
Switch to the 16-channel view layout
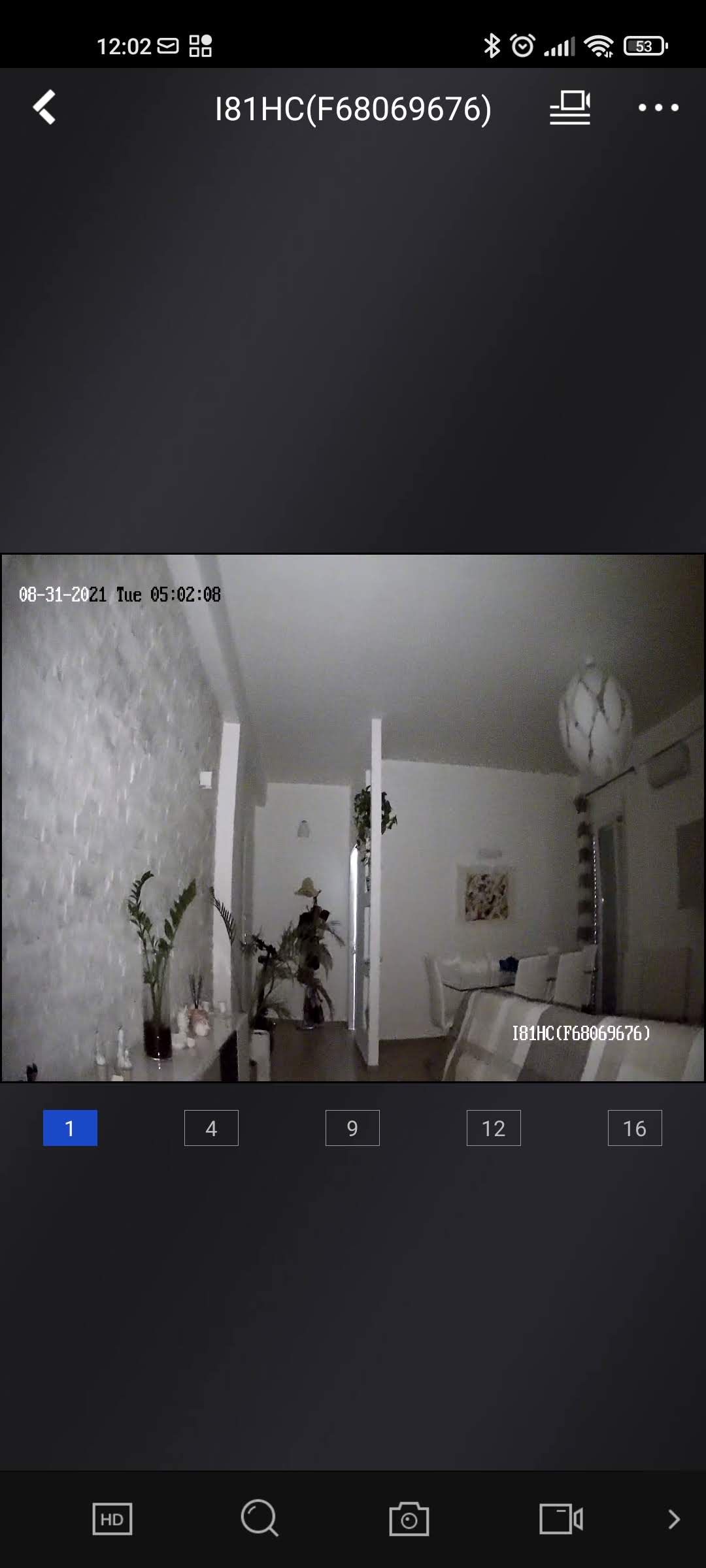click(635, 1128)
